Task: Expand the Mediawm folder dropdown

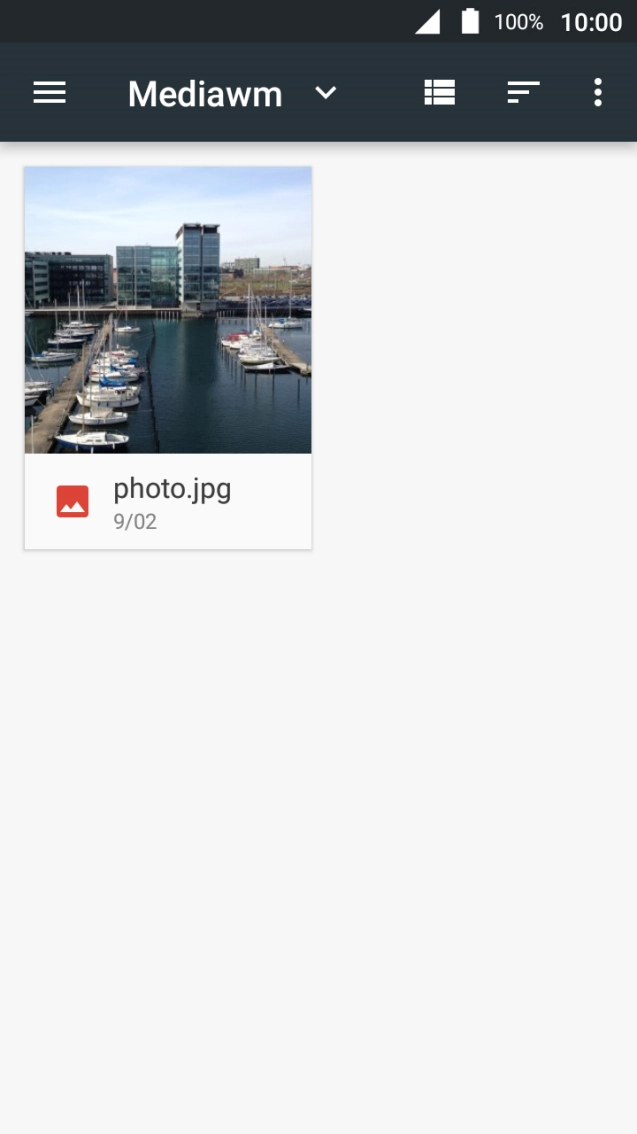Action: (x=325, y=93)
